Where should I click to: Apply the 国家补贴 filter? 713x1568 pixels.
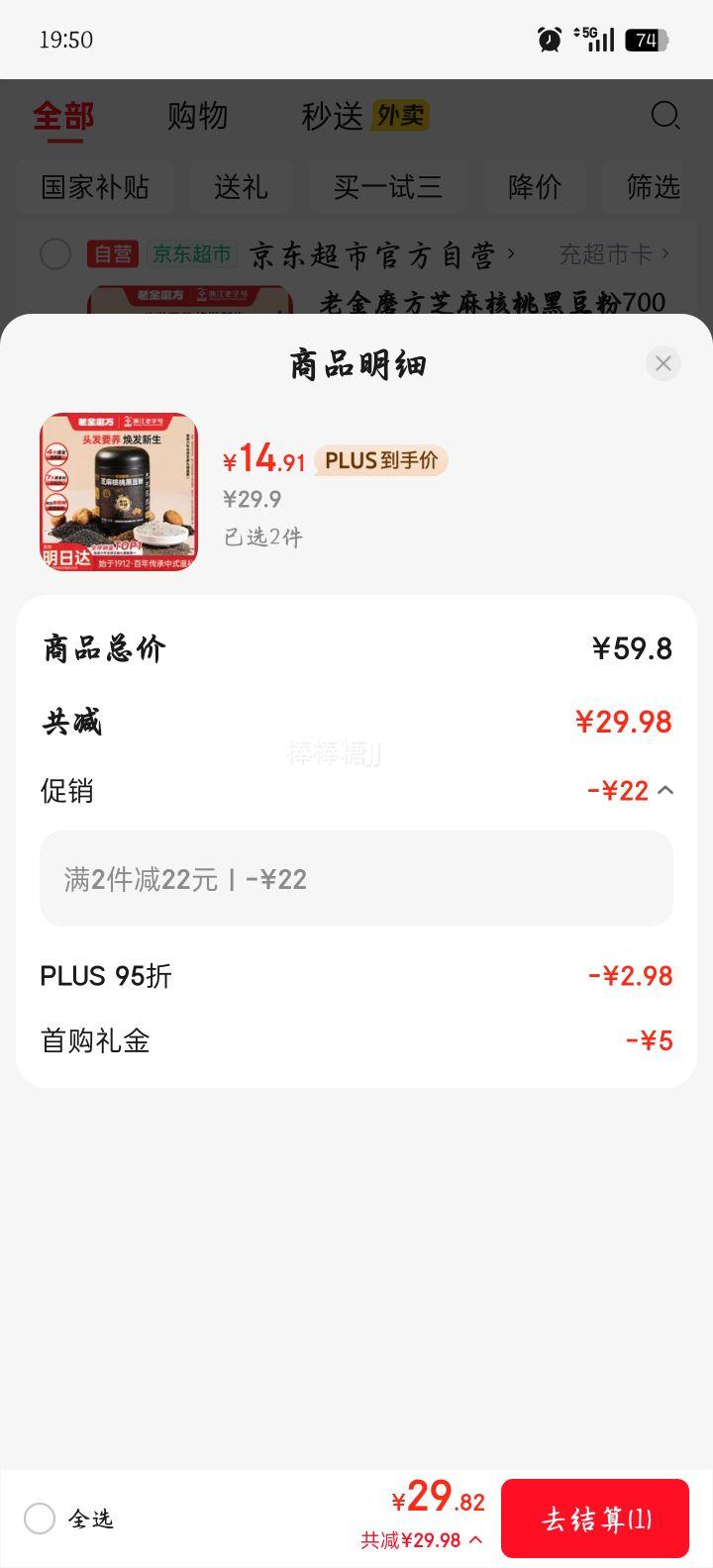[96, 187]
